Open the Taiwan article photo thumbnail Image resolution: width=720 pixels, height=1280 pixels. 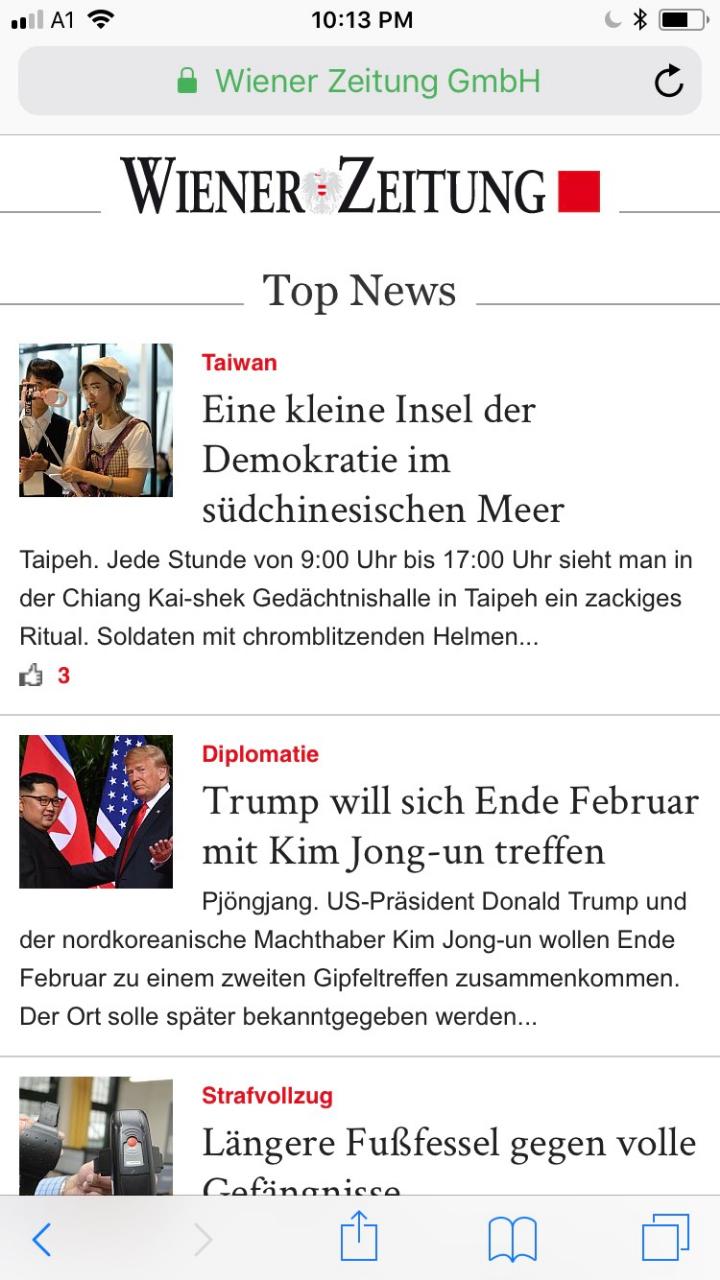96,420
